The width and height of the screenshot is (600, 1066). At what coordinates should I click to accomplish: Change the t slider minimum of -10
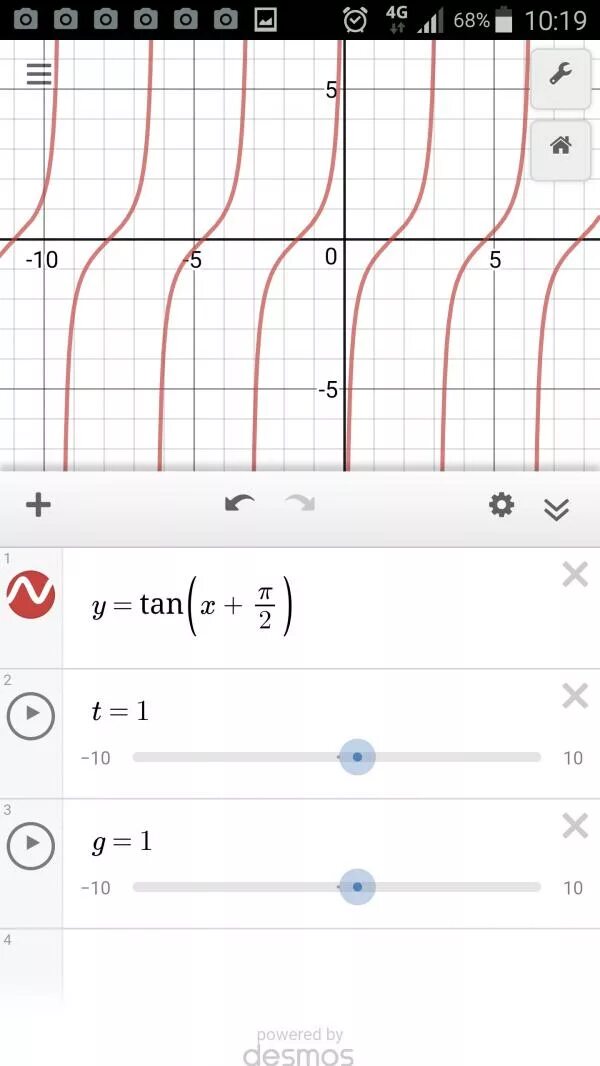[x=96, y=758]
